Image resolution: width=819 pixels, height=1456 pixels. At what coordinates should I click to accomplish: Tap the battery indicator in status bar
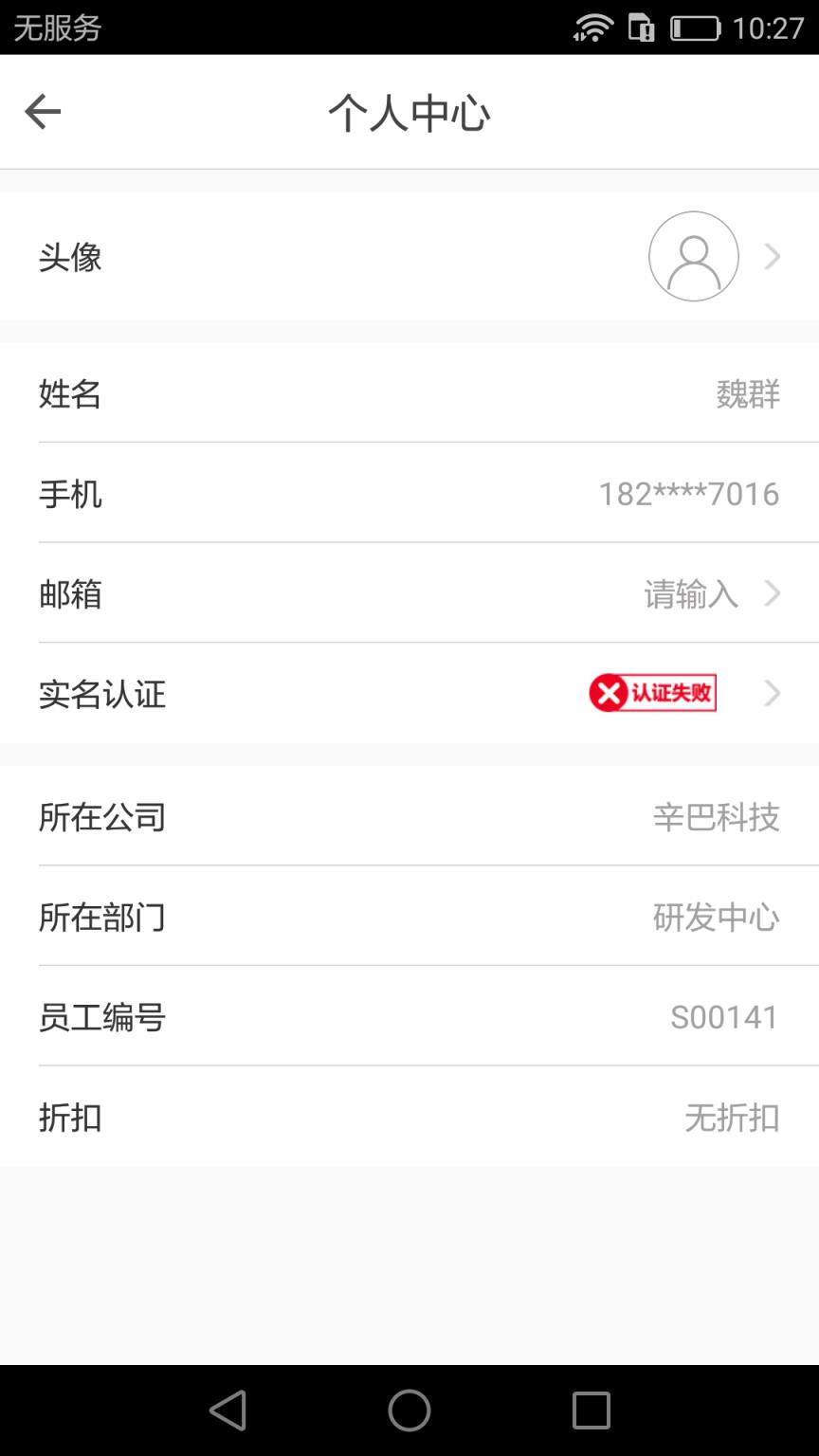point(695,28)
